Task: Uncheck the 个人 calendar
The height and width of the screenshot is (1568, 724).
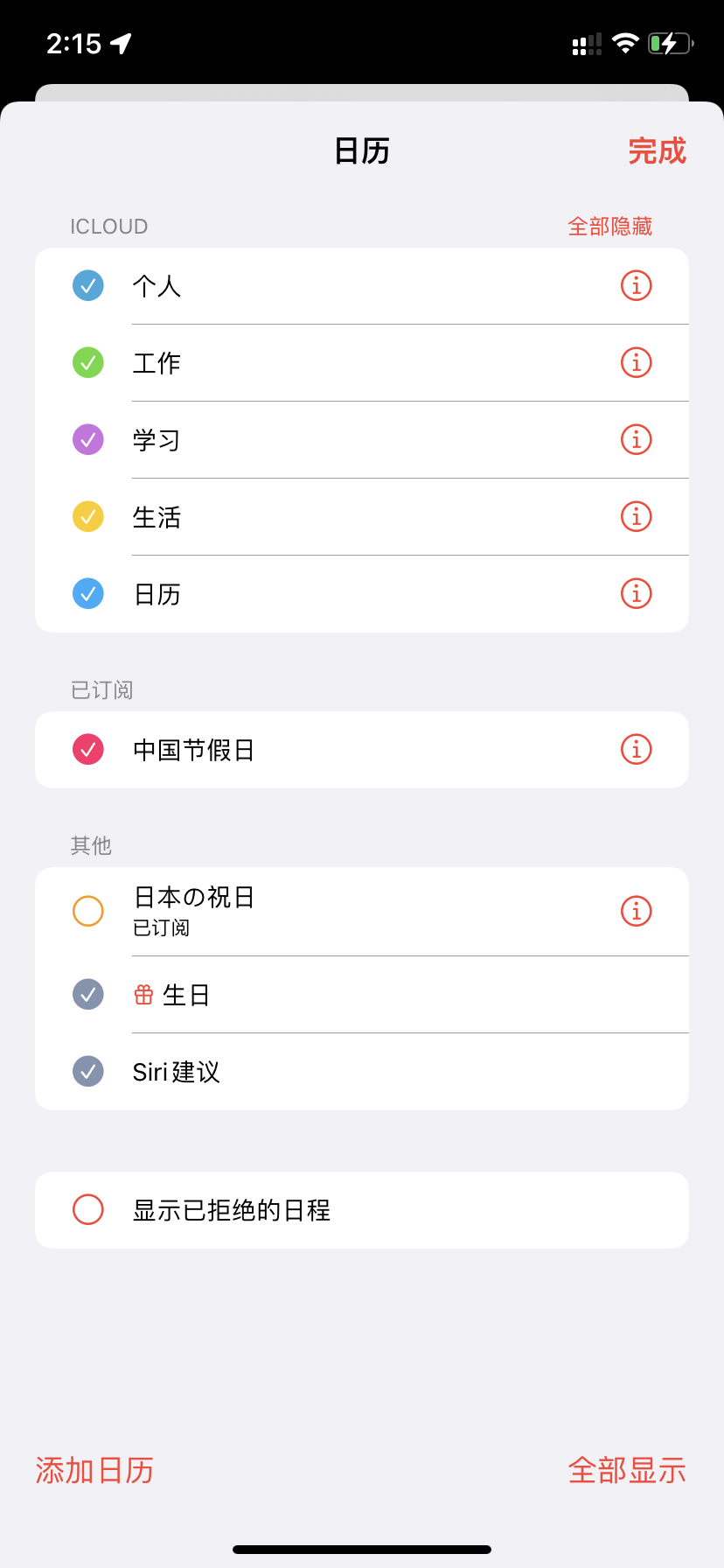Action: (x=88, y=285)
